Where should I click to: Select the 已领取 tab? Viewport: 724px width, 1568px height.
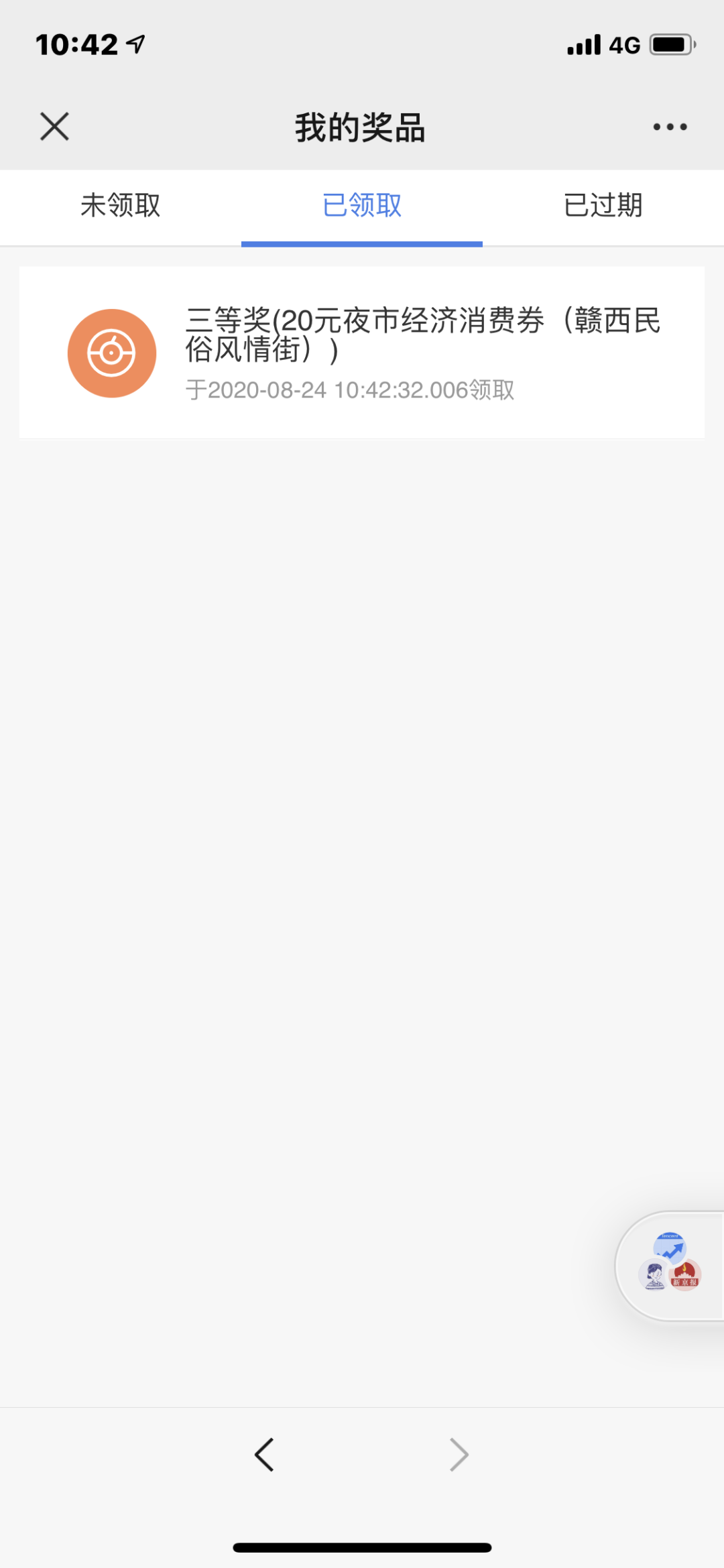[x=362, y=206]
